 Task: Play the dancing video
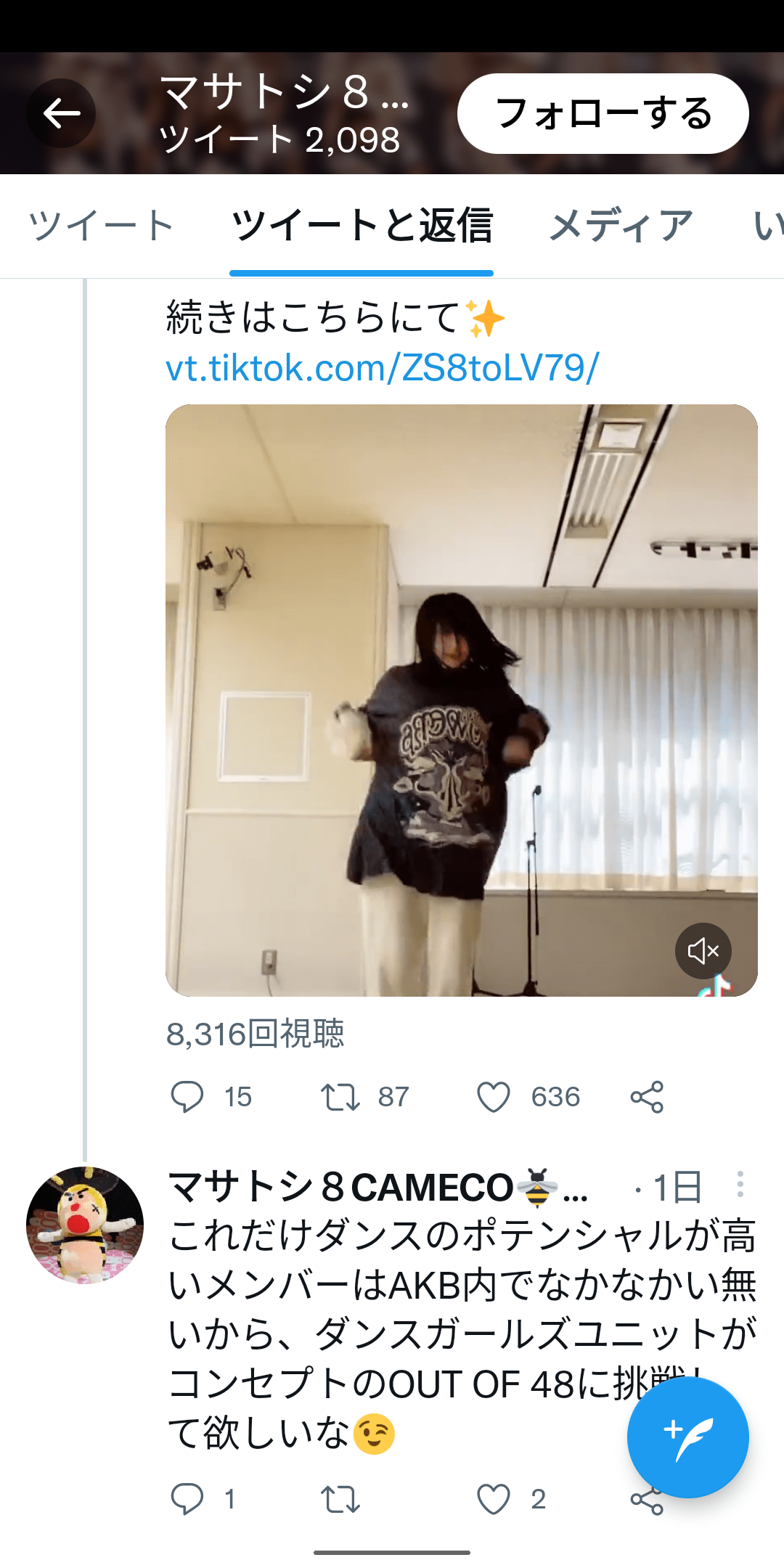click(x=461, y=700)
